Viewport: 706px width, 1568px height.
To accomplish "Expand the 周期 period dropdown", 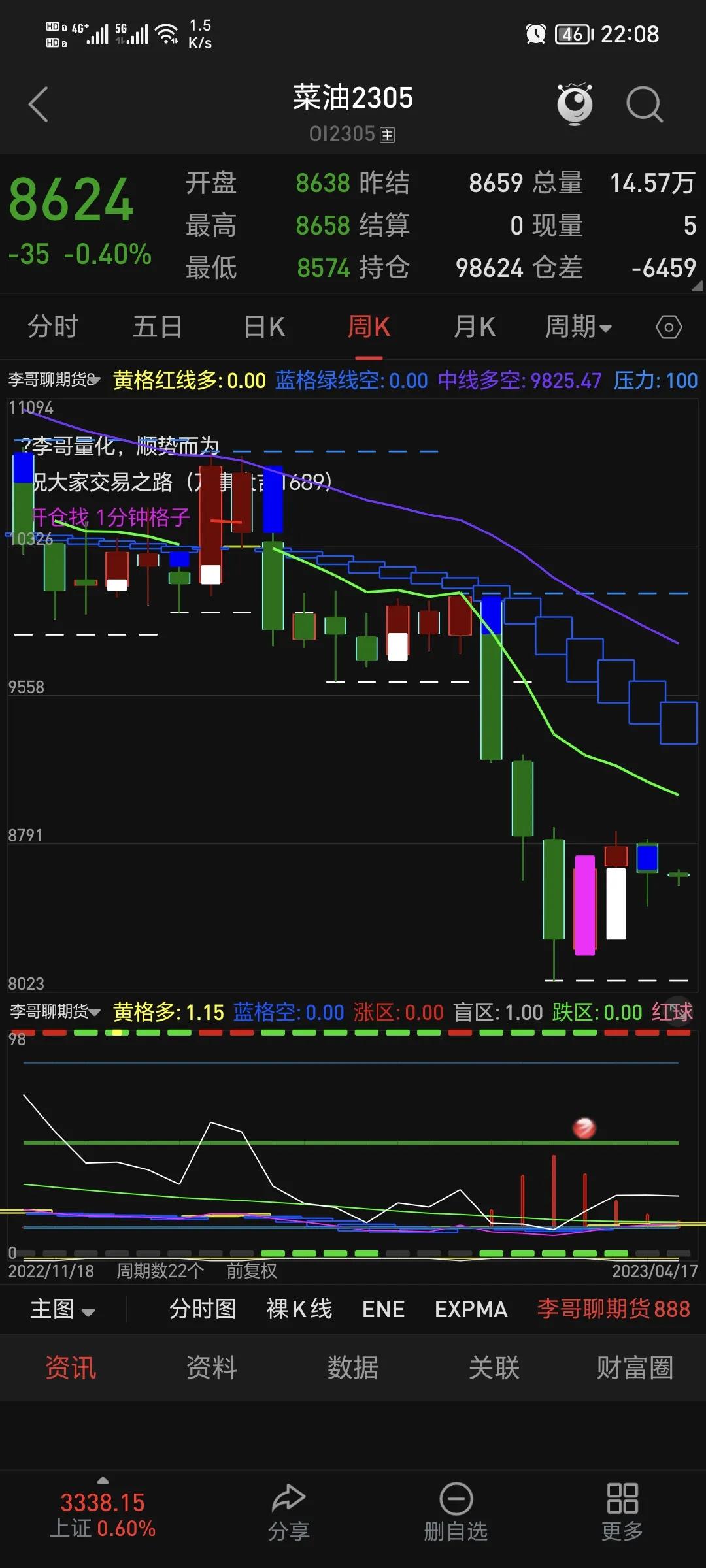I will click(x=578, y=327).
